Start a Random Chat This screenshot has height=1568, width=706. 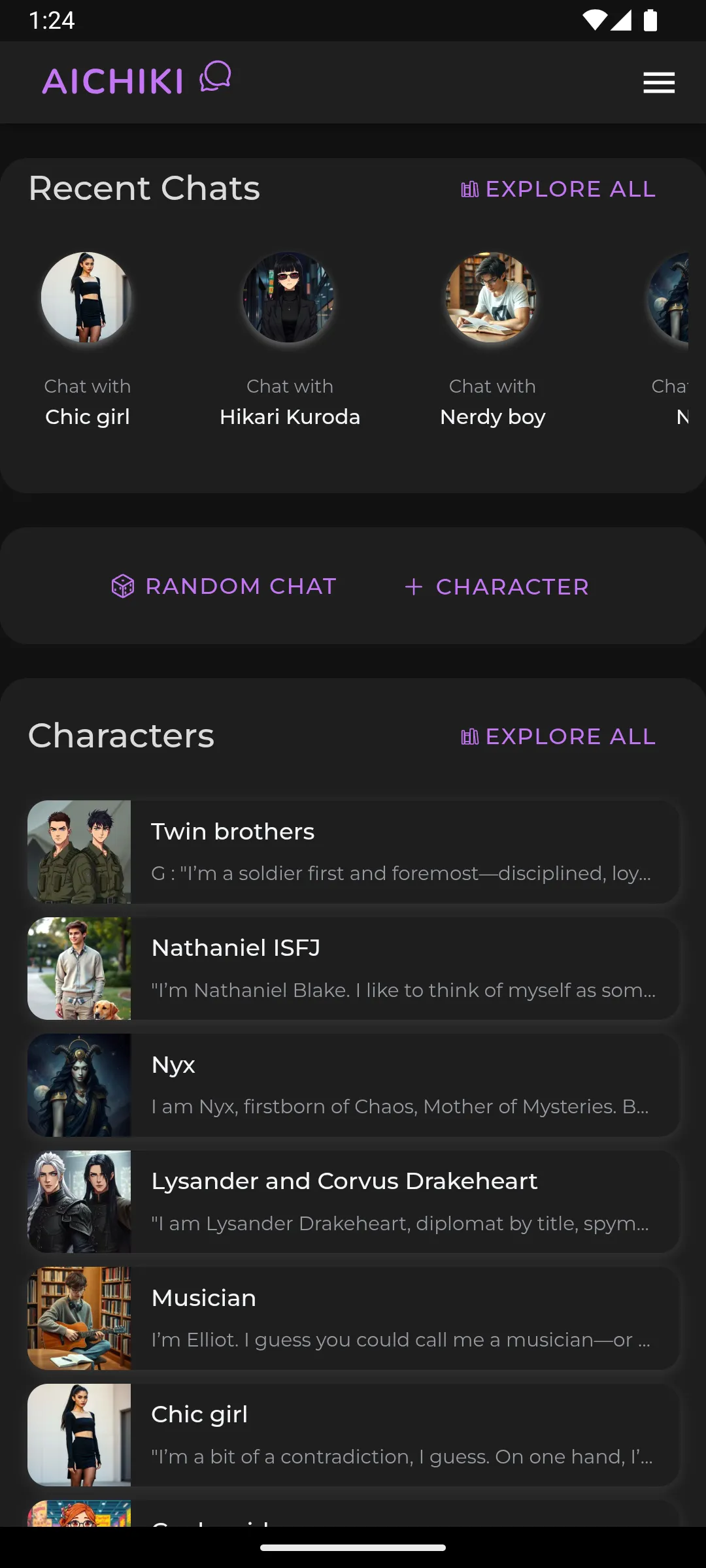point(224,587)
